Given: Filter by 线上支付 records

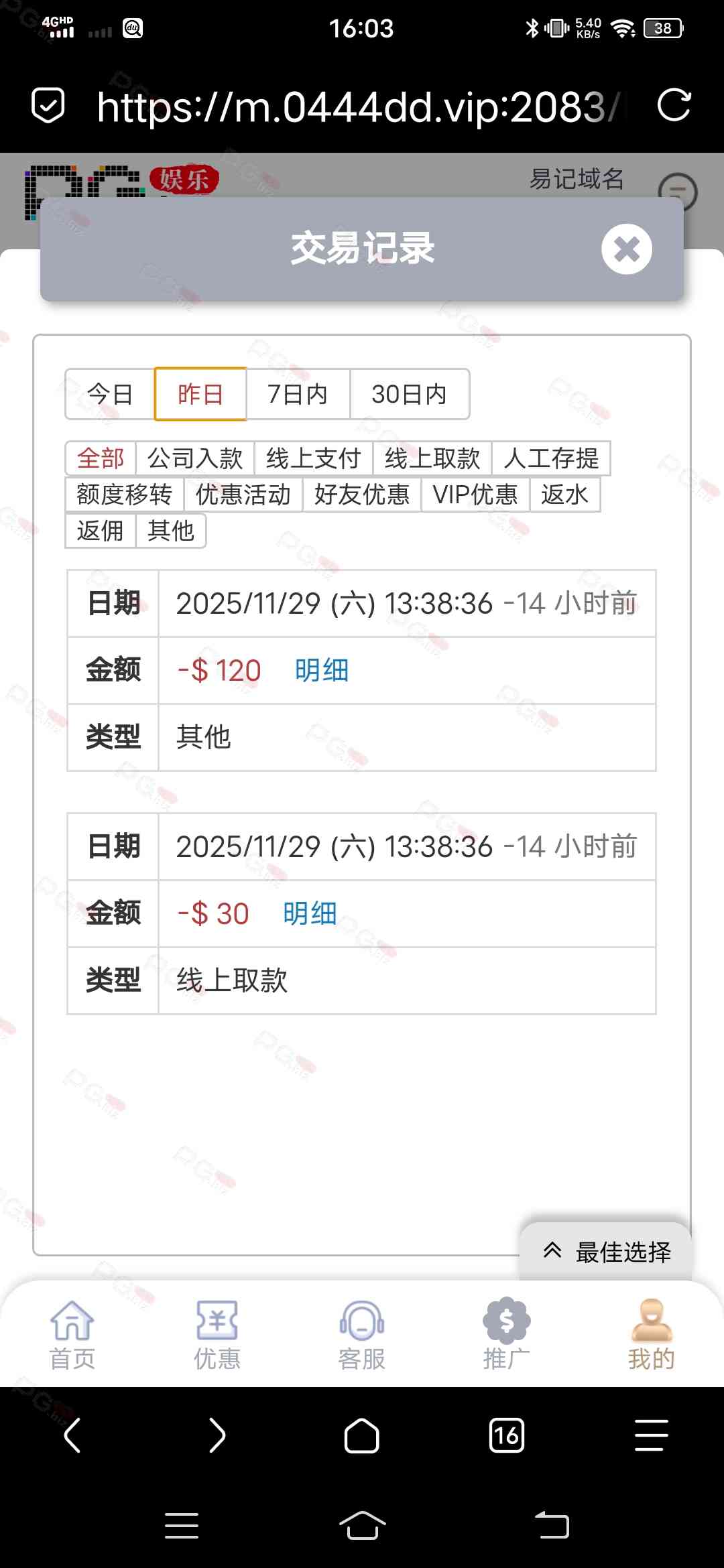Looking at the screenshot, I should [313, 458].
